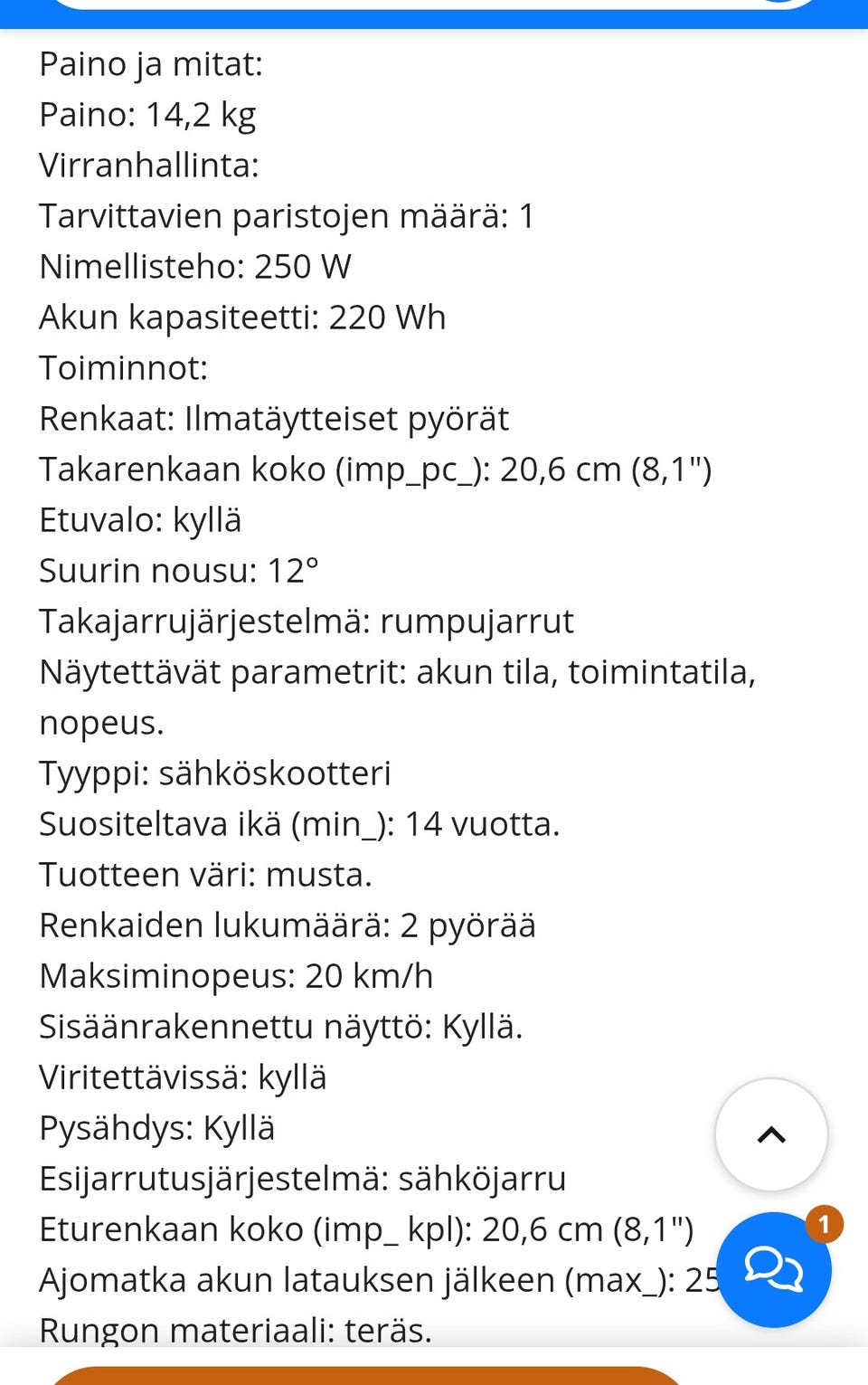Select the Rungon materiaali: teräs line
The image size is (868, 1385).
point(235,1330)
